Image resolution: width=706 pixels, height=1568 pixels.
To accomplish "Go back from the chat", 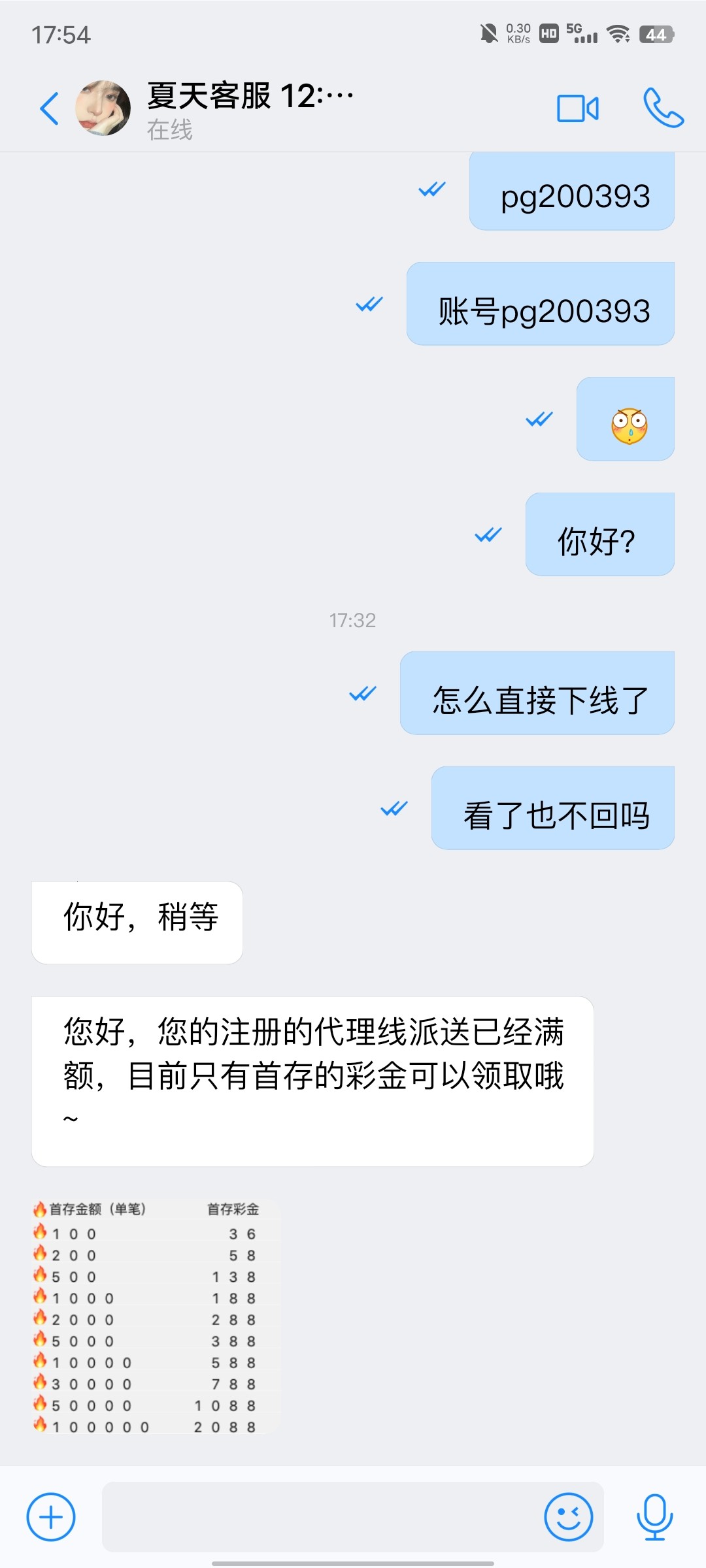I will click(50, 108).
